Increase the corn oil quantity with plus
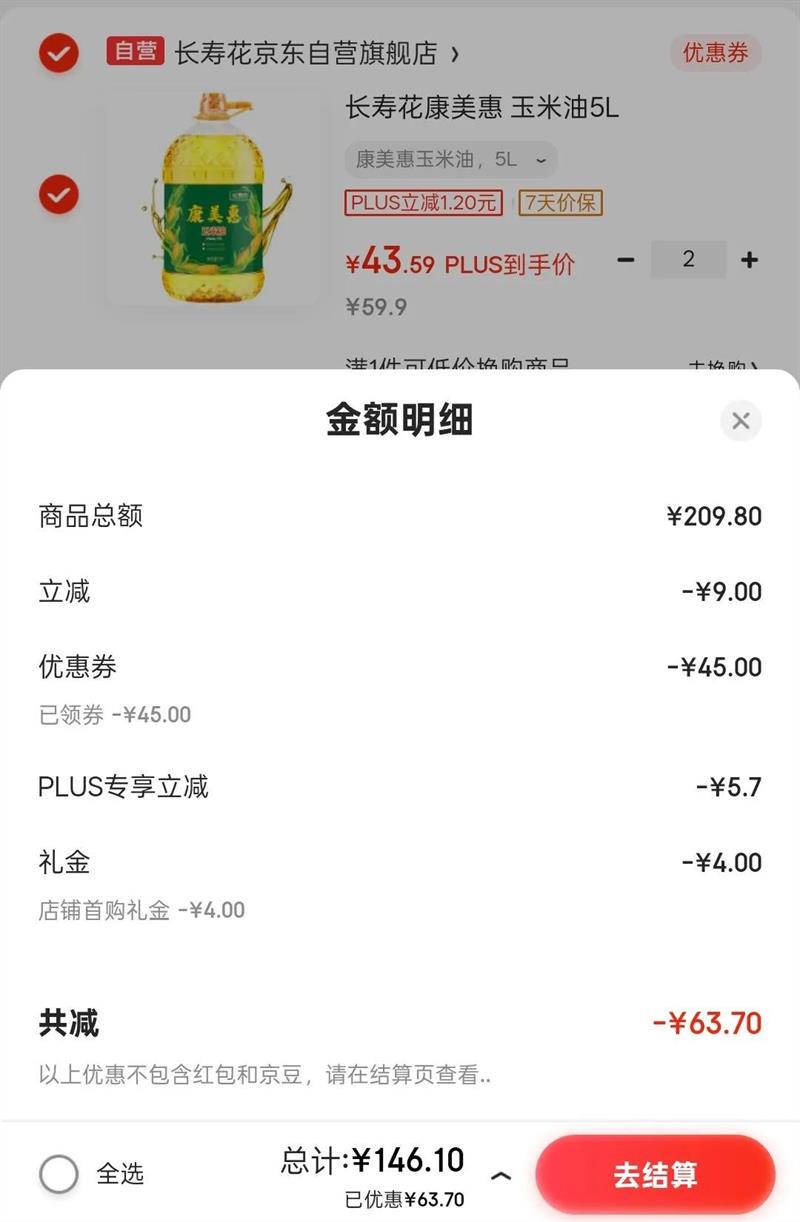Screen dimensions: 800x1222 [x=749, y=260]
